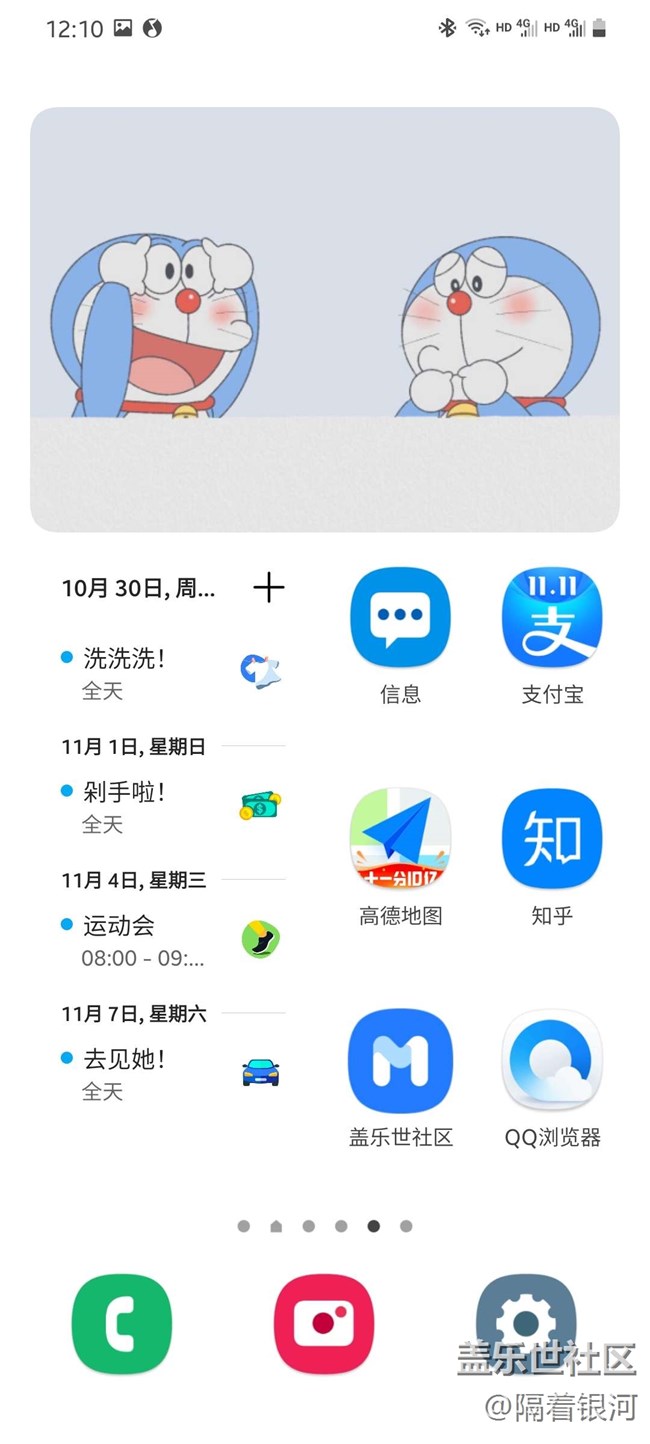Launch the 支付宝 app
Image resolution: width=650 pixels, height=1444 pixels.
tap(552, 618)
